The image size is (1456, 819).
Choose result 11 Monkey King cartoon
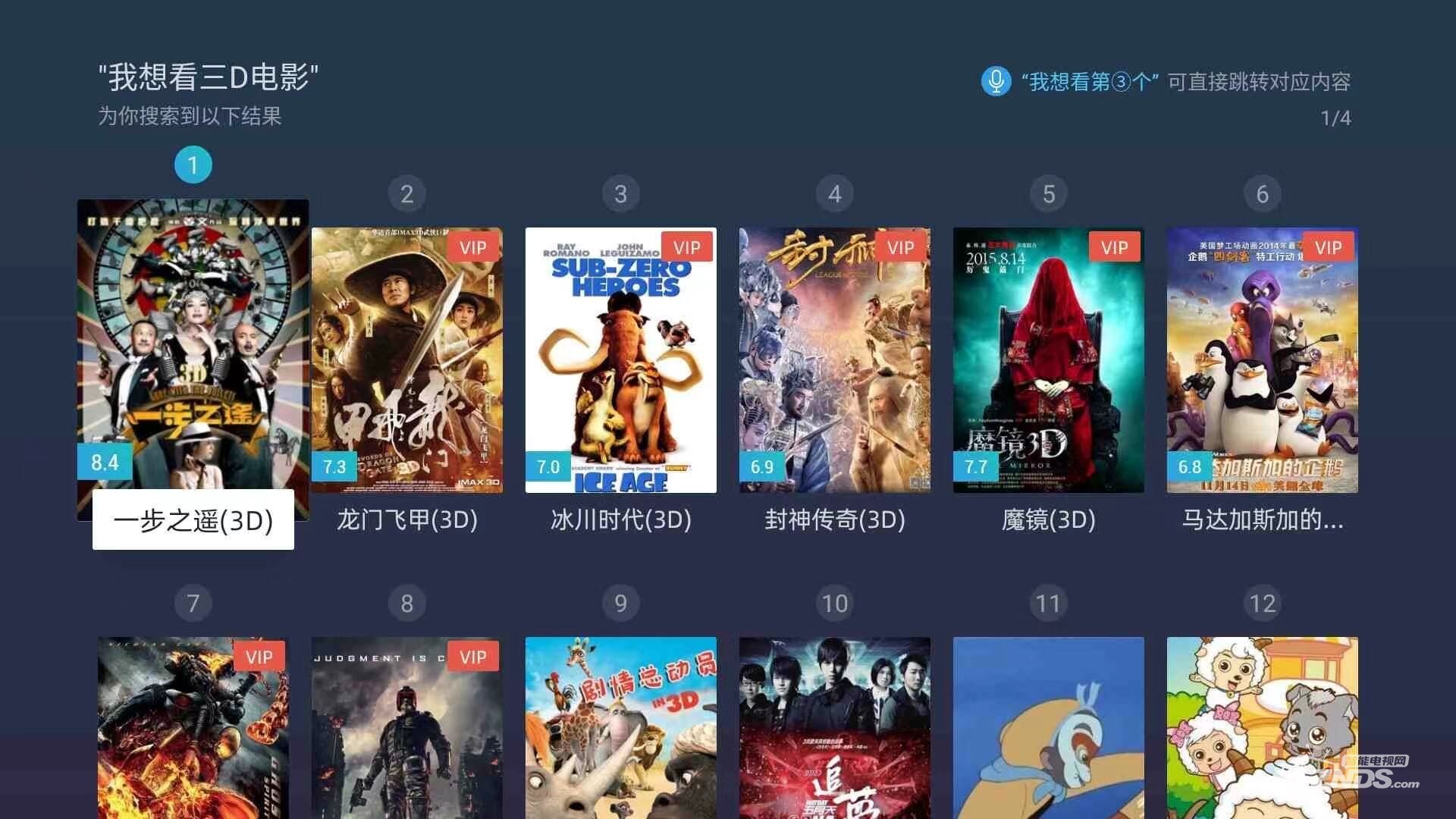coord(1048,728)
